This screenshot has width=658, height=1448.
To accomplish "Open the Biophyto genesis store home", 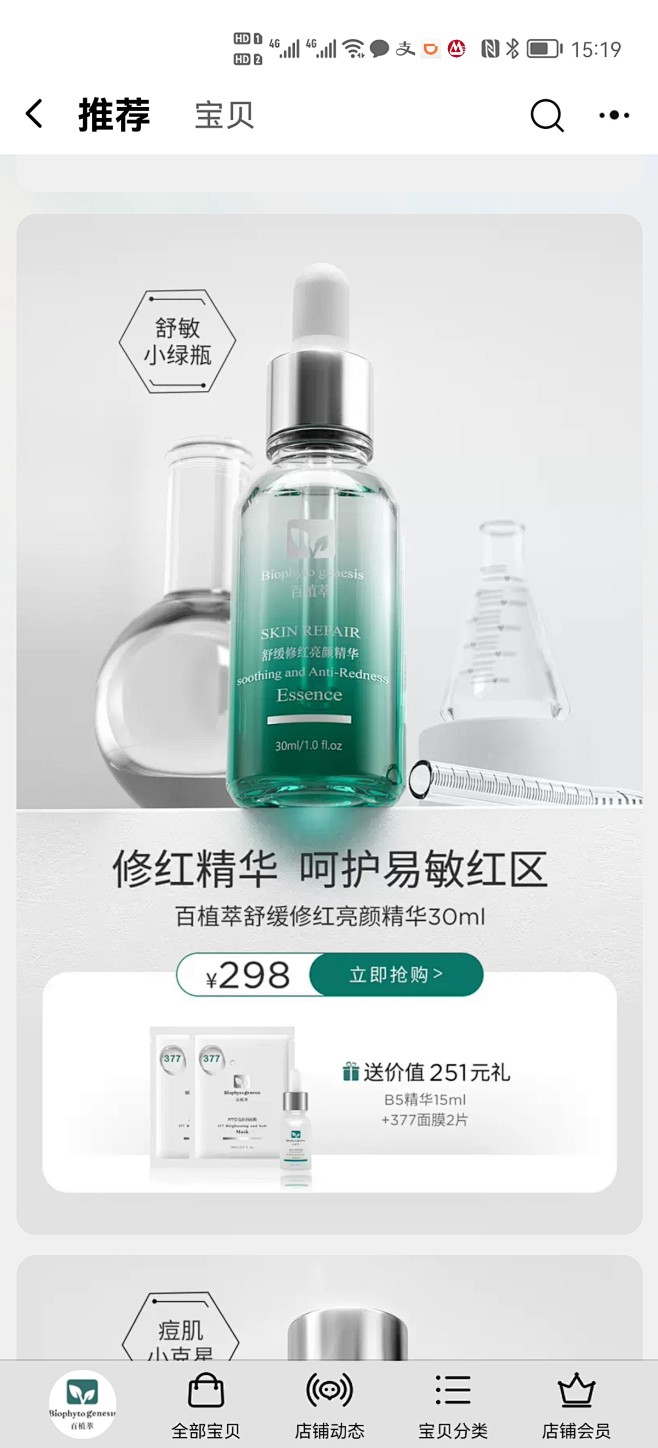I will (x=83, y=1404).
